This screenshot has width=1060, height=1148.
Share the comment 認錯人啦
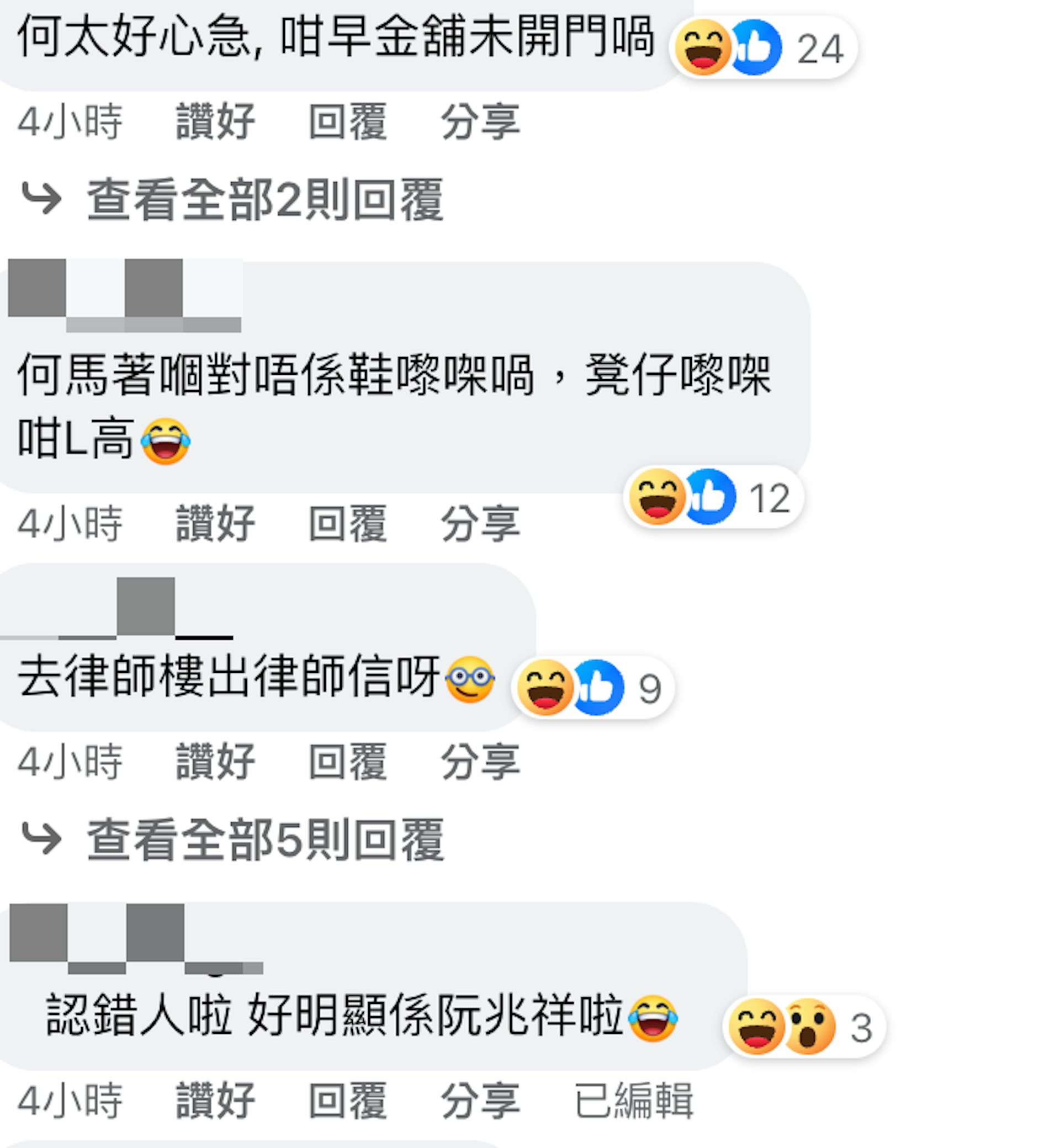[480, 1101]
